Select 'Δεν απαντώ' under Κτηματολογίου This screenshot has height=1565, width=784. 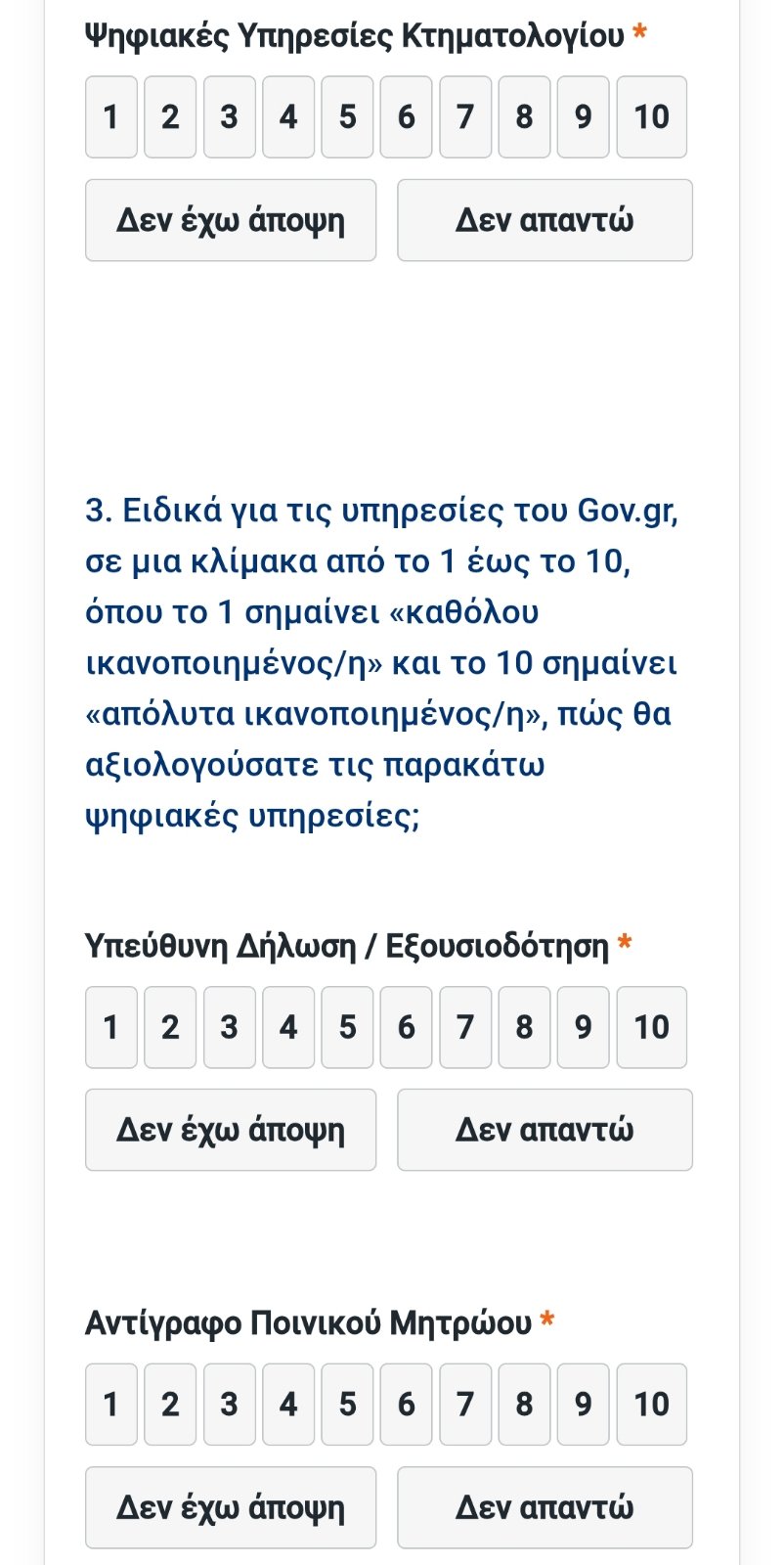click(544, 220)
